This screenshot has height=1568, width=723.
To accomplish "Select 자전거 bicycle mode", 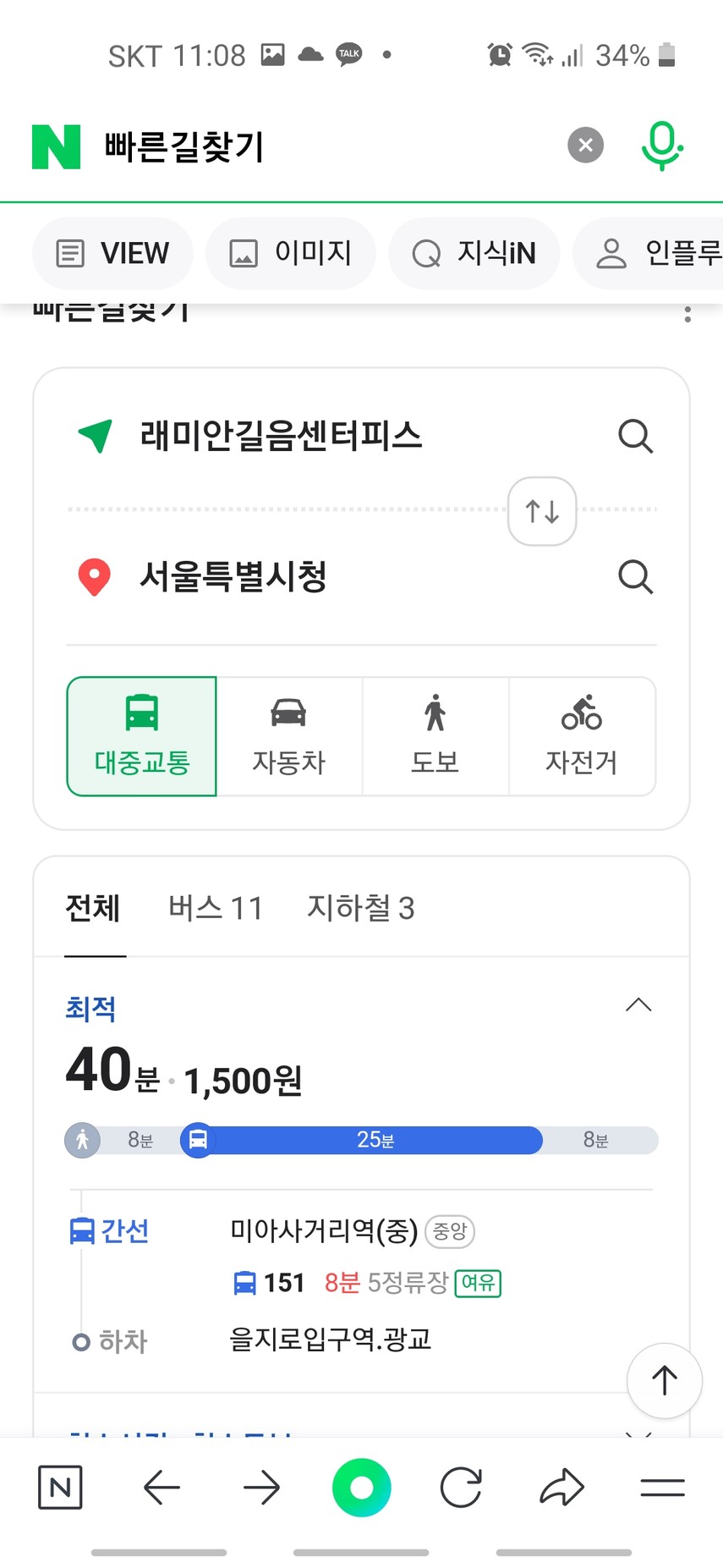I will point(582,736).
